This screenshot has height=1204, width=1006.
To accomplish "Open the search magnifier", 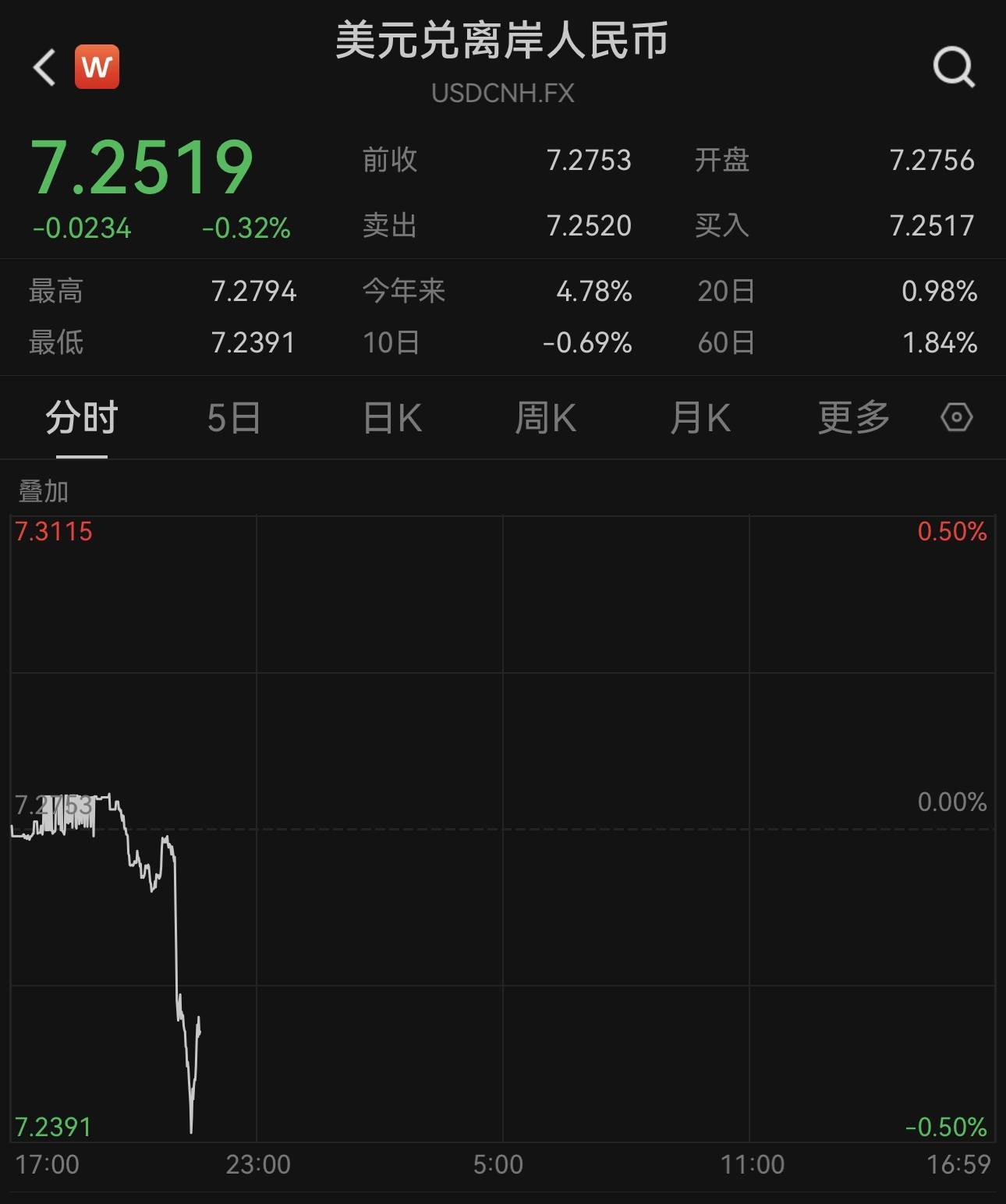I will coord(954,68).
